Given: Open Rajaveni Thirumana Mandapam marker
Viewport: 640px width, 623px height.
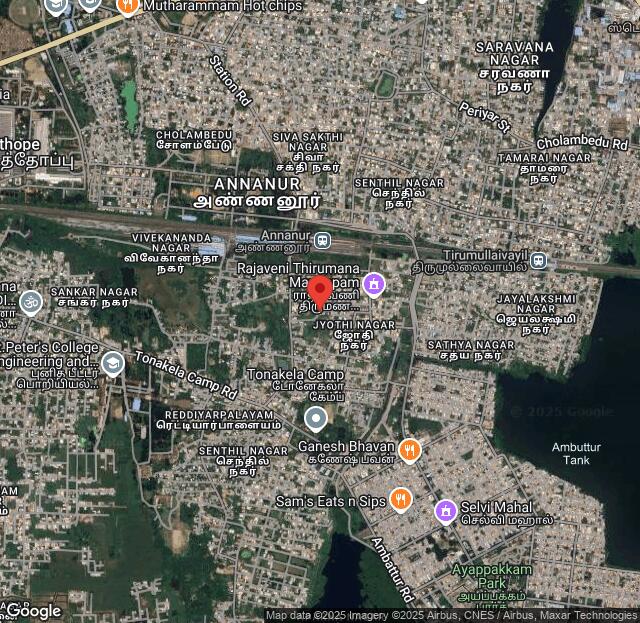Looking at the screenshot, I should pyautogui.click(x=373, y=285).
